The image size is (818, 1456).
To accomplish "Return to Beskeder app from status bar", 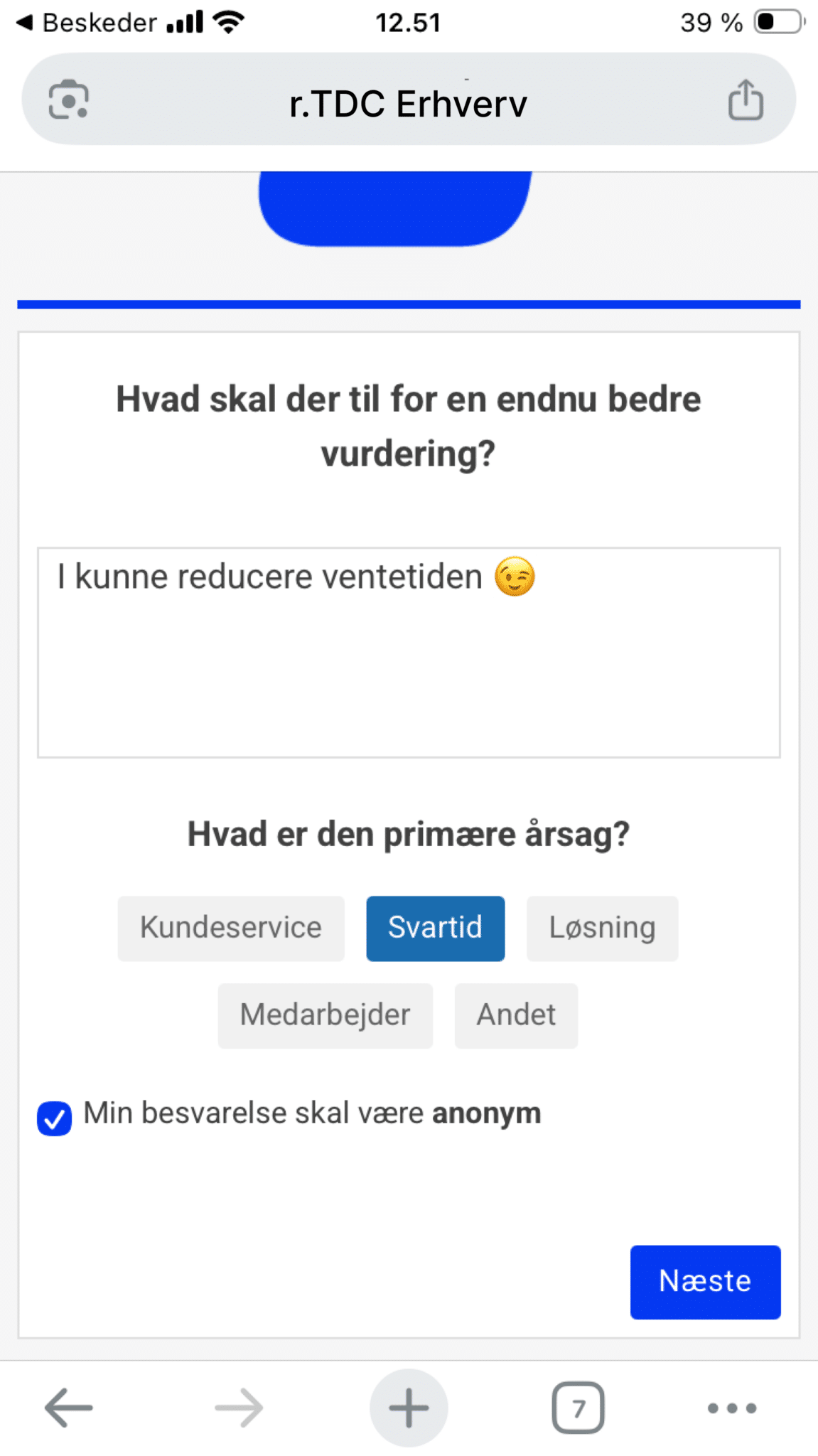I will tap(86, 23).
